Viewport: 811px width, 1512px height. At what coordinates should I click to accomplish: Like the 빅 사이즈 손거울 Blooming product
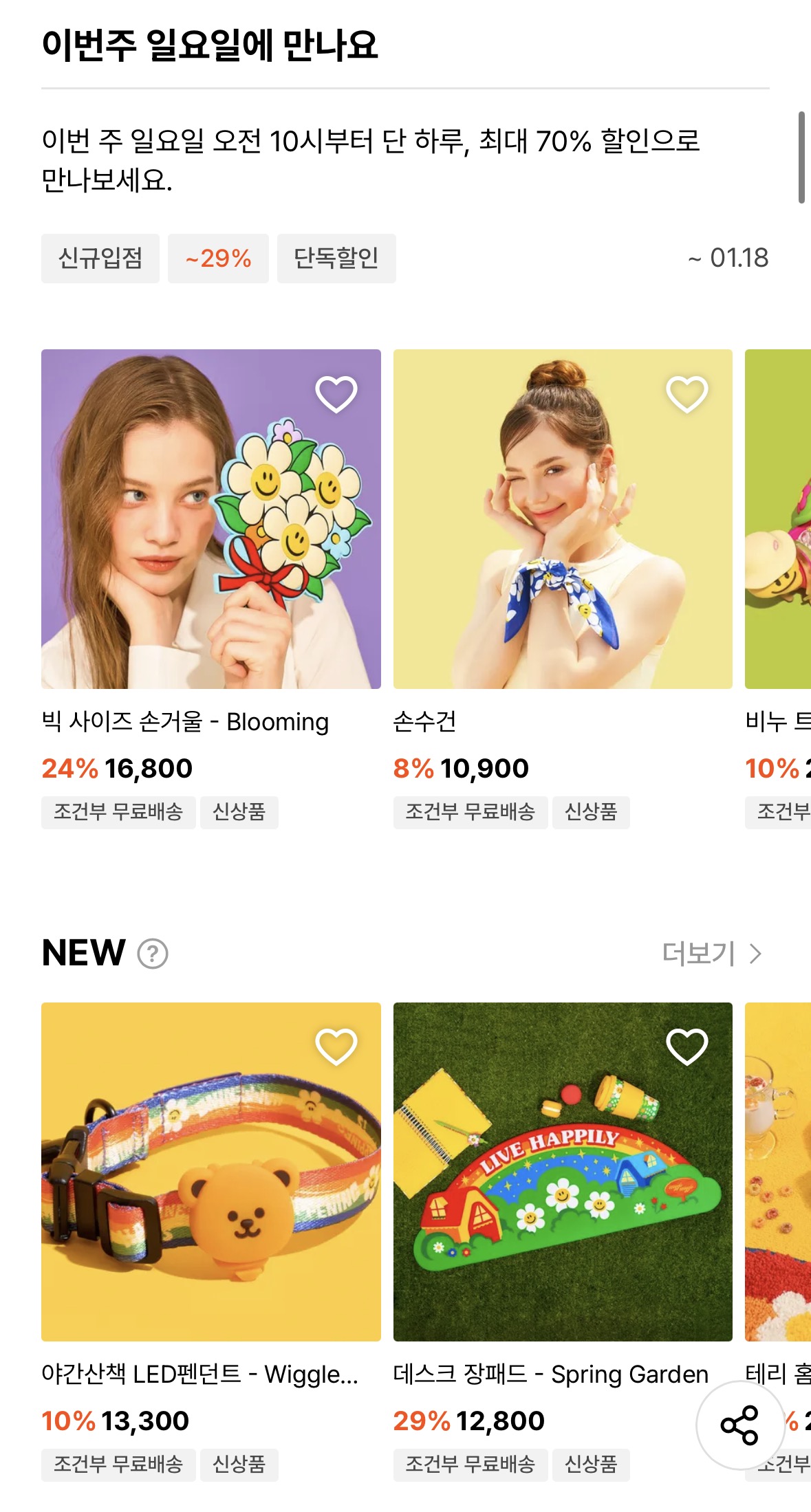click(336, 394)
